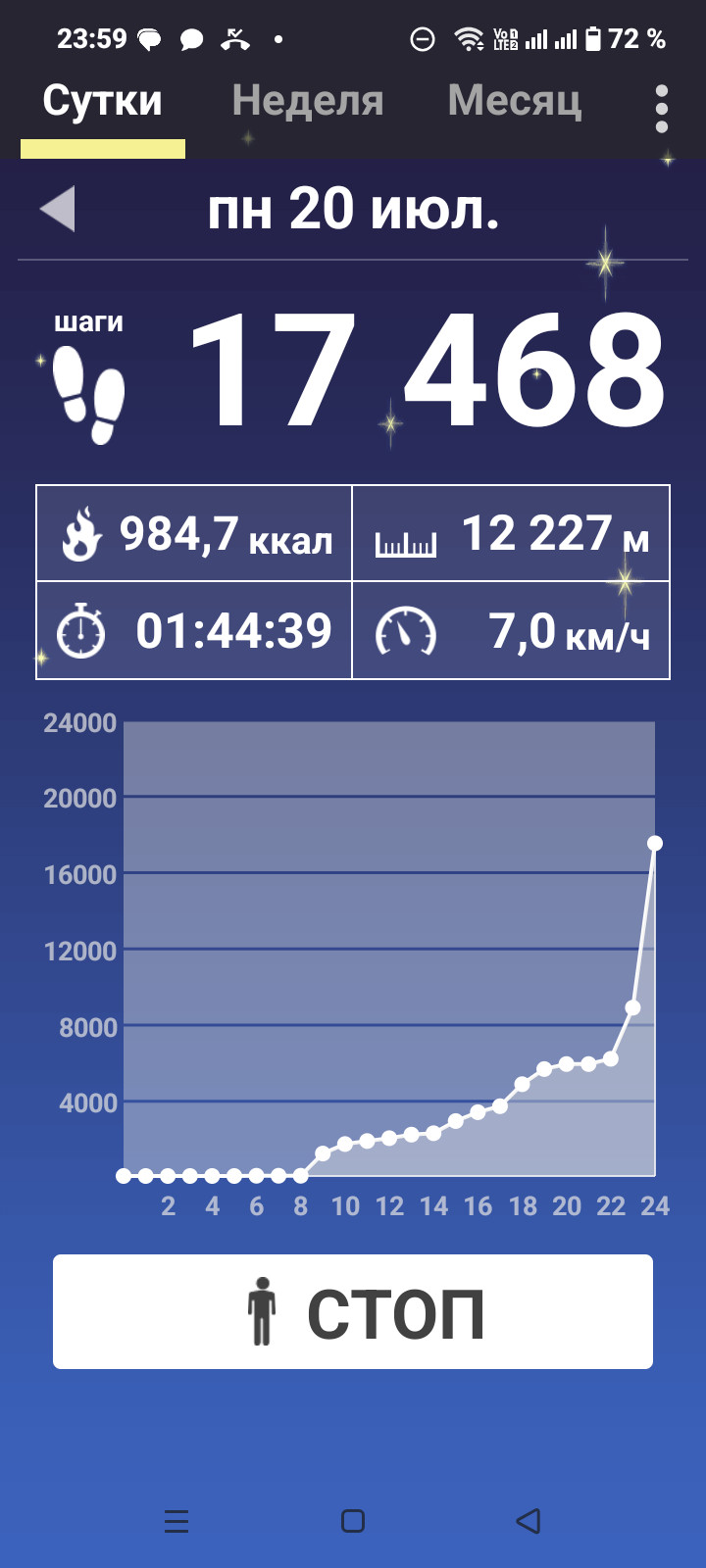Switch to the Месяц tab
Image resolution: width=706 pixels, height=1568 pixels.
point(515,101)
